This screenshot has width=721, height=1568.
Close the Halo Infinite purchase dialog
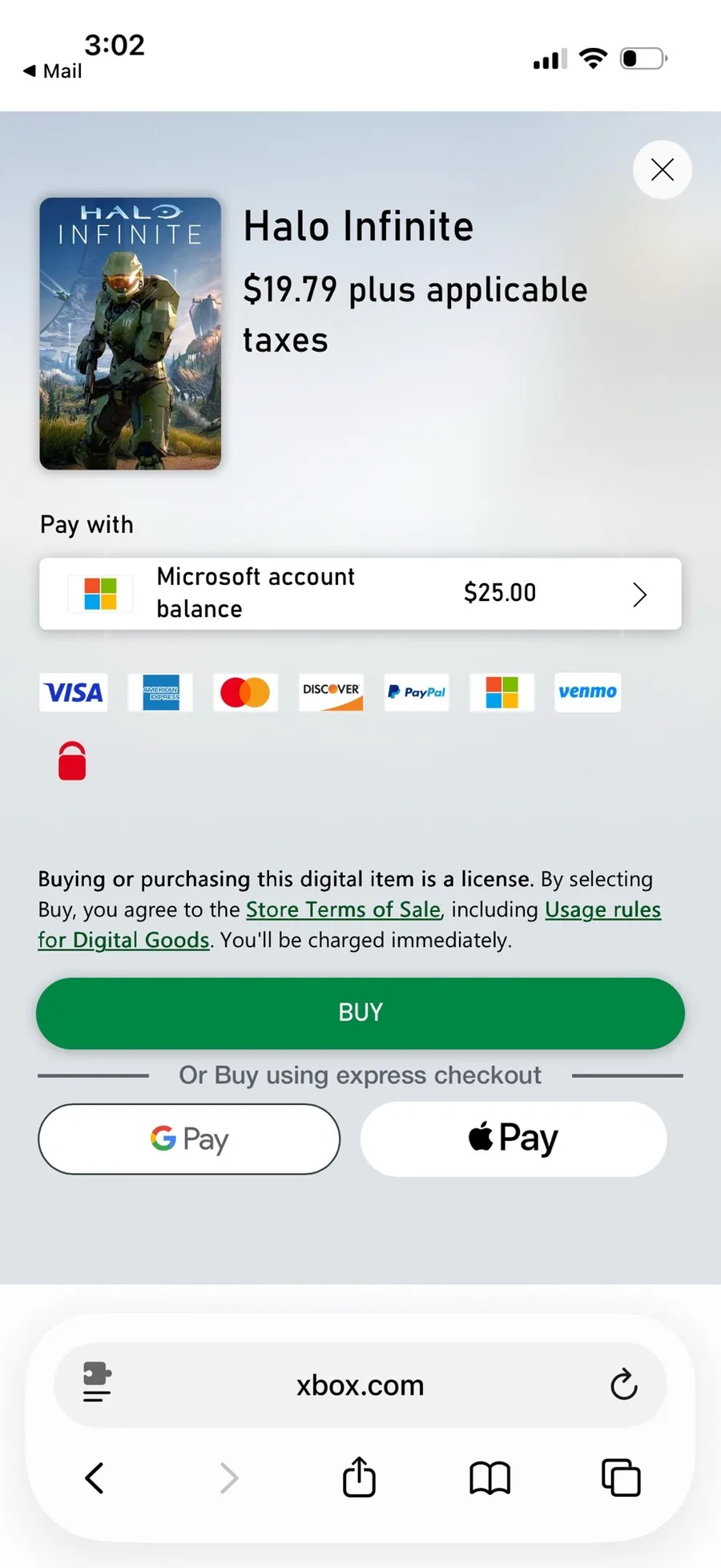click(x=662, y=170)
